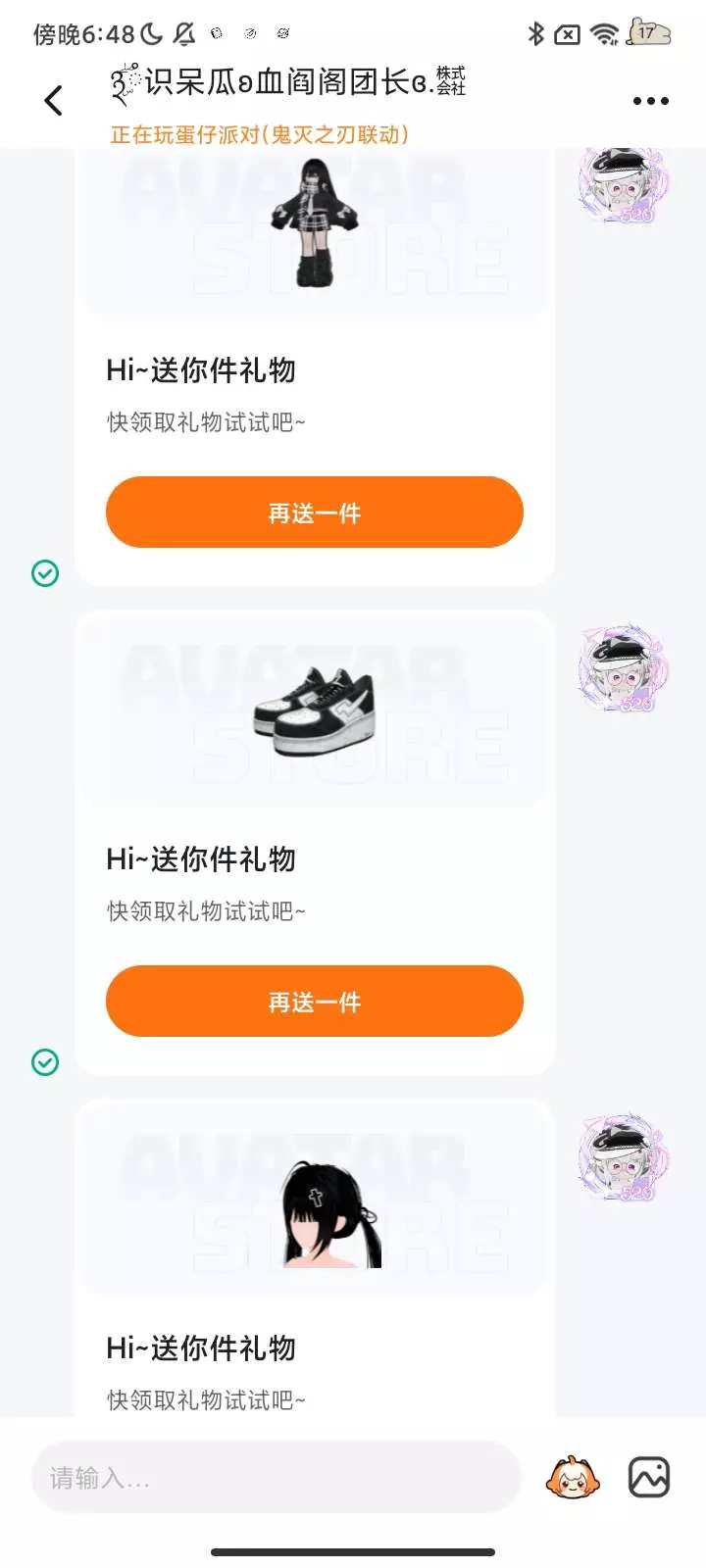
Task: Open the three-dot overflow menu
Action: 651,101
